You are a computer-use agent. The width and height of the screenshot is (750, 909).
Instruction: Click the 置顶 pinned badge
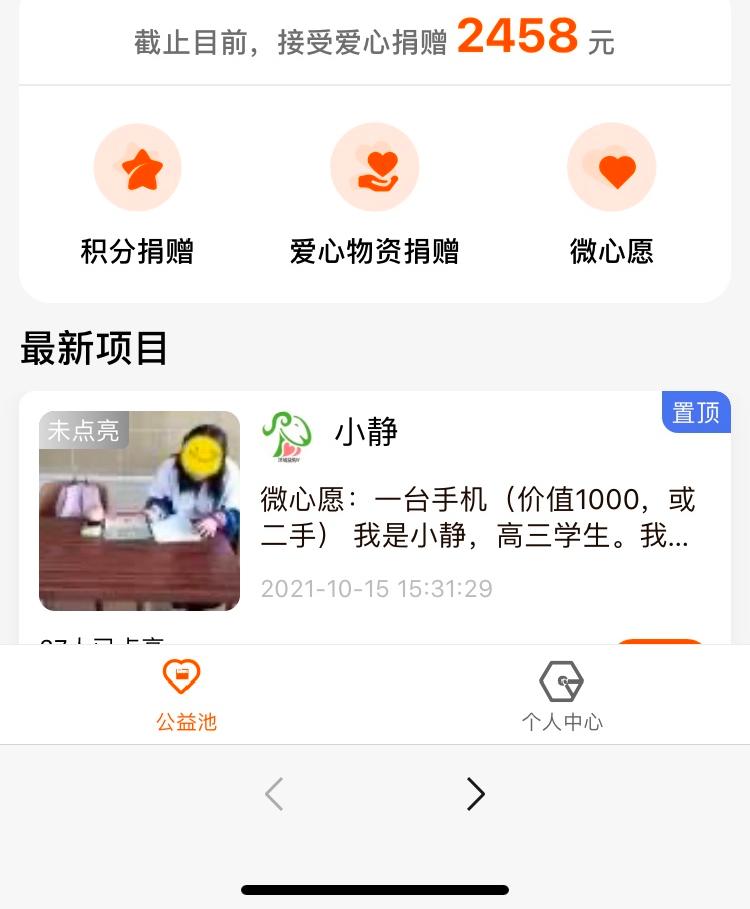[696, 412]
